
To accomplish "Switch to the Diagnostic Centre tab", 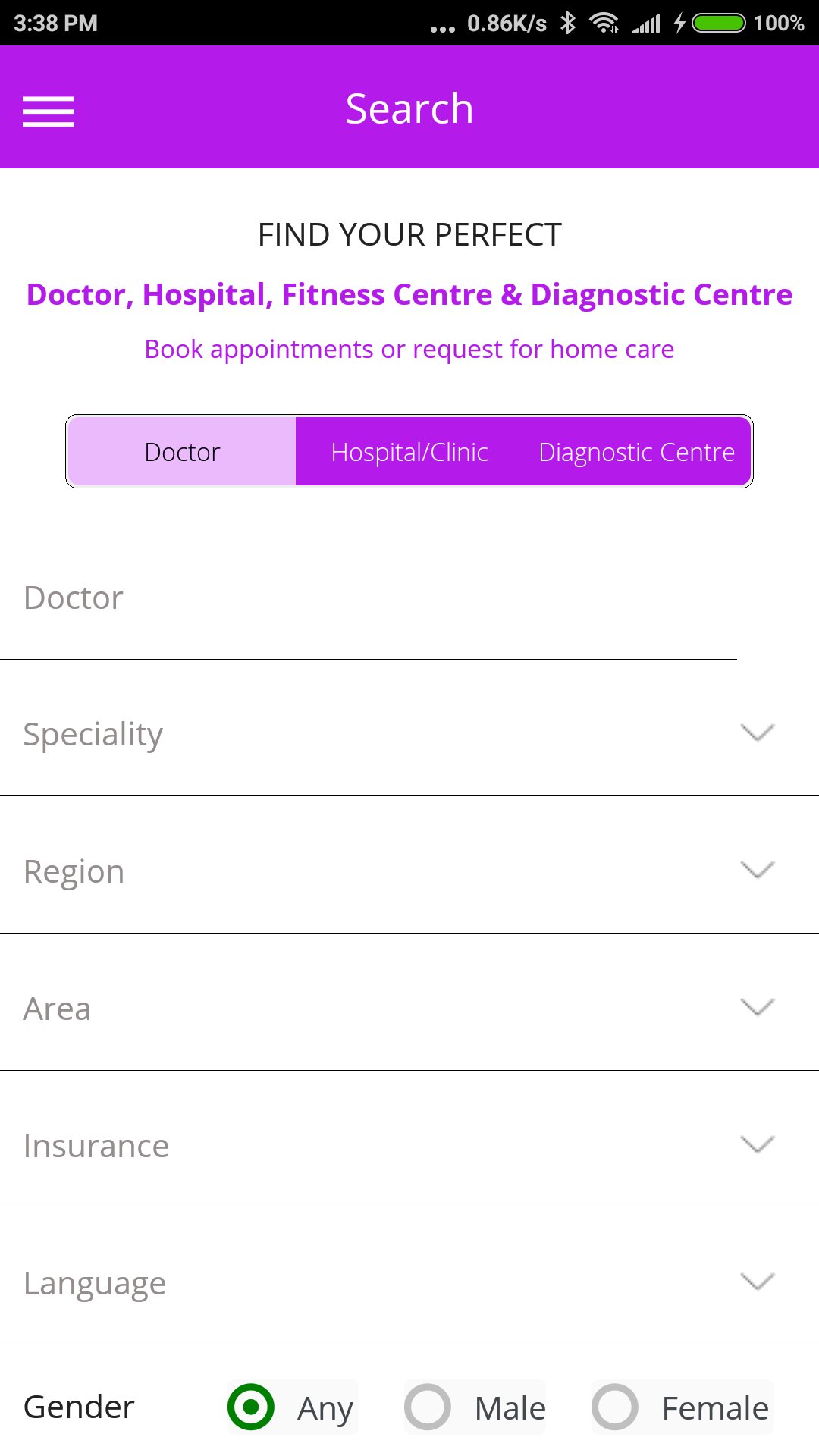I will coord(637,451).
